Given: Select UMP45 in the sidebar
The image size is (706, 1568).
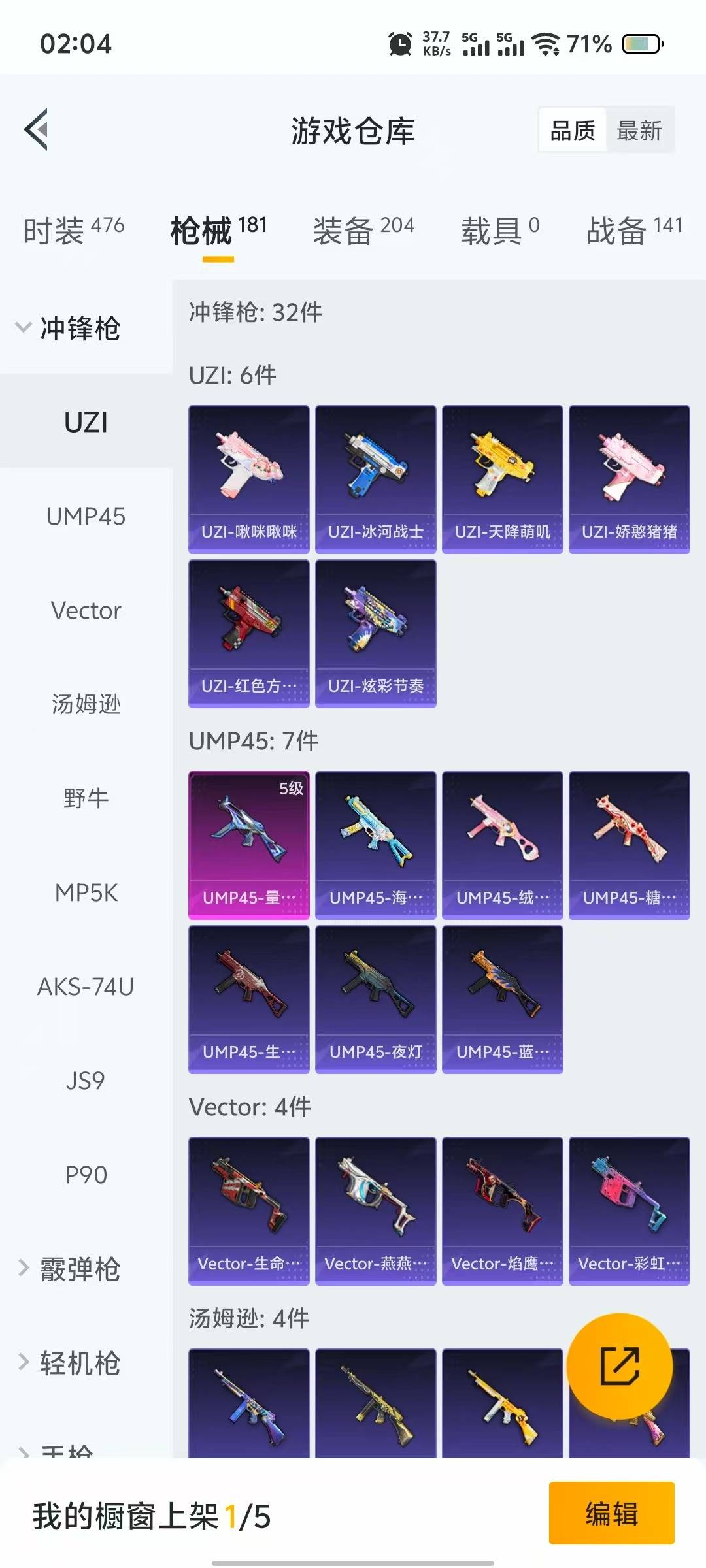Looking at the screenshot, I should tap(86, 516).
